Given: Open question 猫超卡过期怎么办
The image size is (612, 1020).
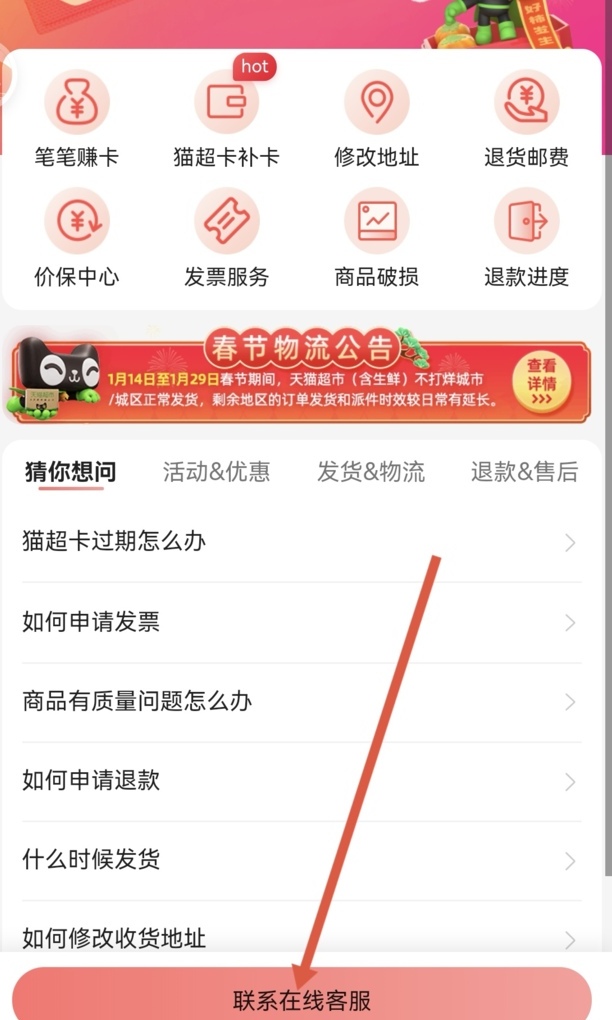Looking at the screenshot, I should 300,542.
